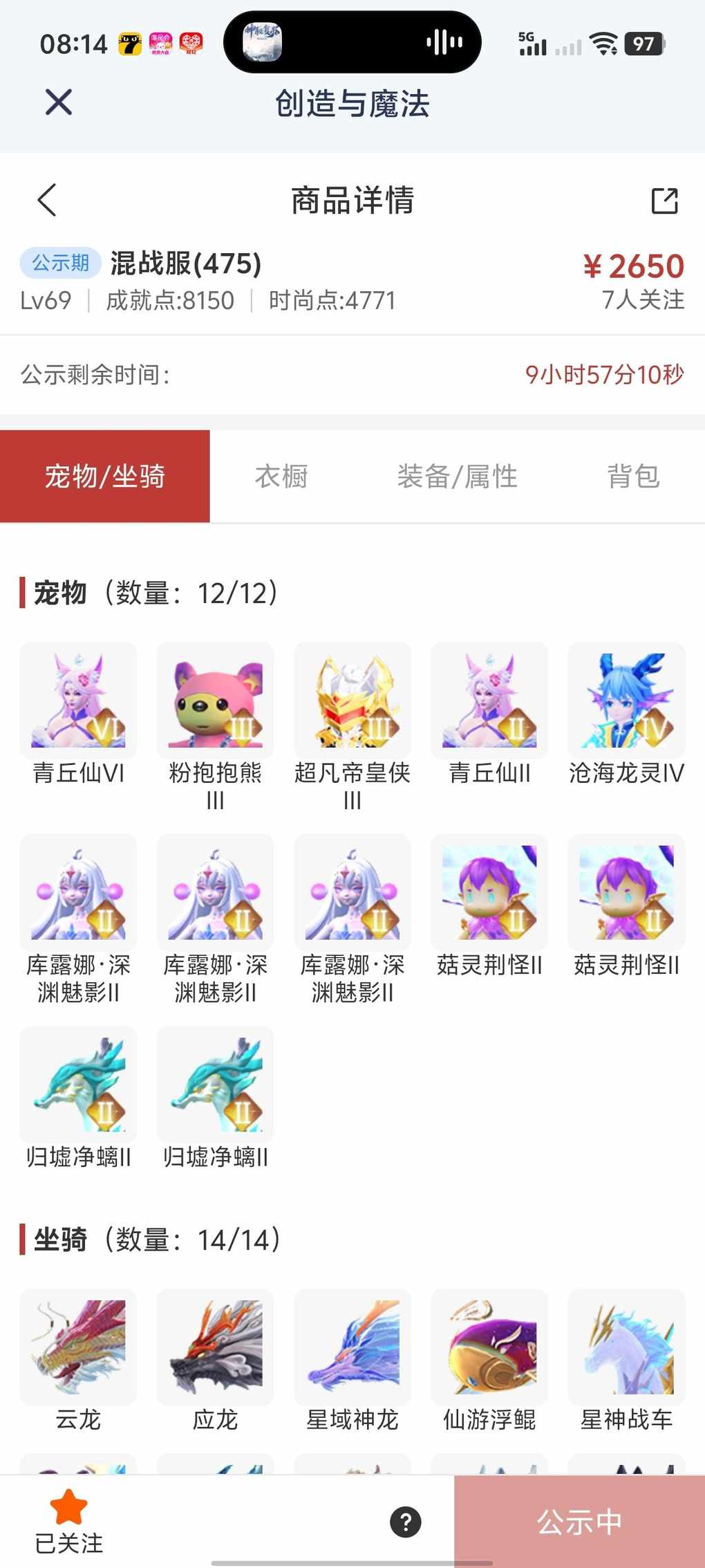
Task: View mount 仙游浮鲲
Action: 489,1347
